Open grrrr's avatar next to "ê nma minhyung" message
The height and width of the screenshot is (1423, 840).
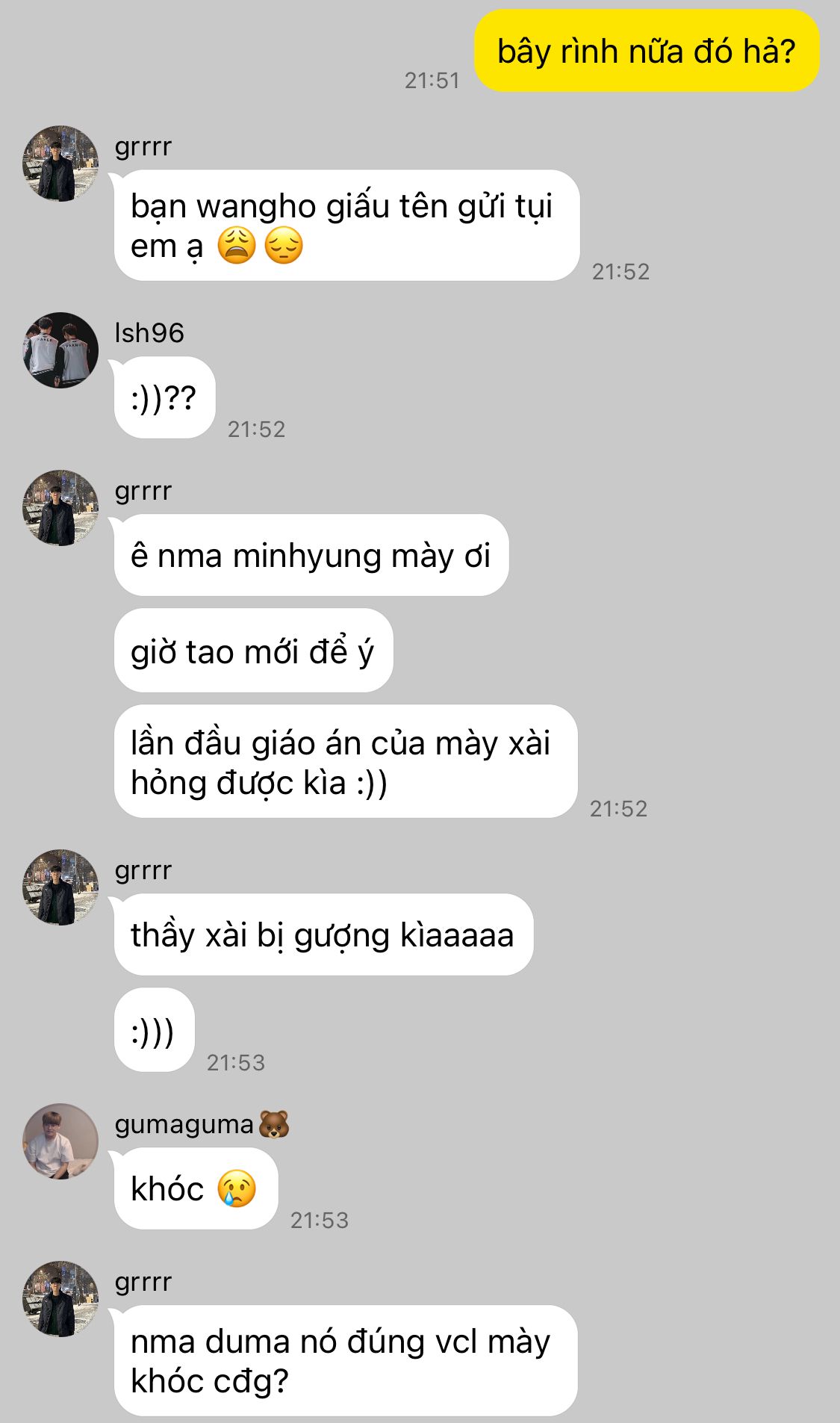60,508
